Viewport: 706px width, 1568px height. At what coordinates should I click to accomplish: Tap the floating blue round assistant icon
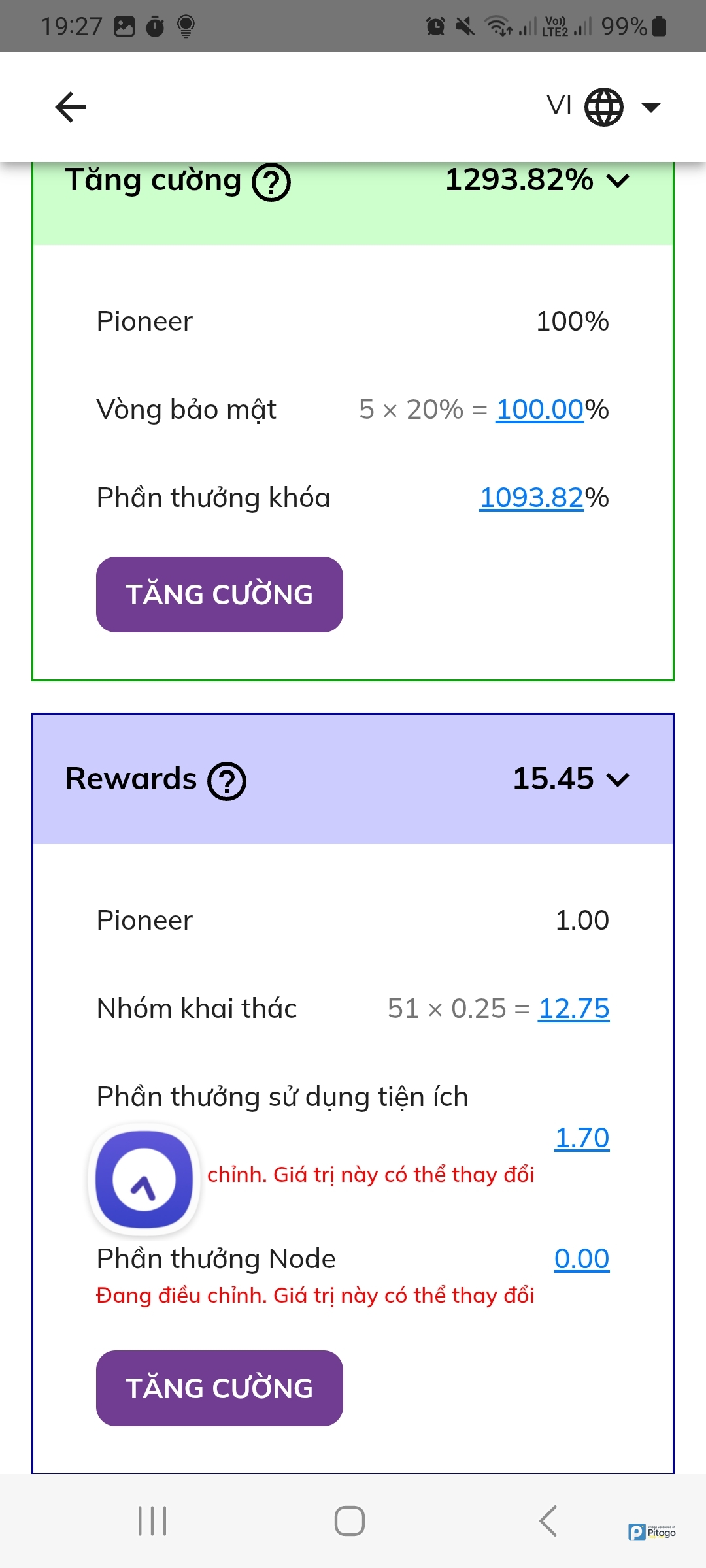coord(144,1179)
